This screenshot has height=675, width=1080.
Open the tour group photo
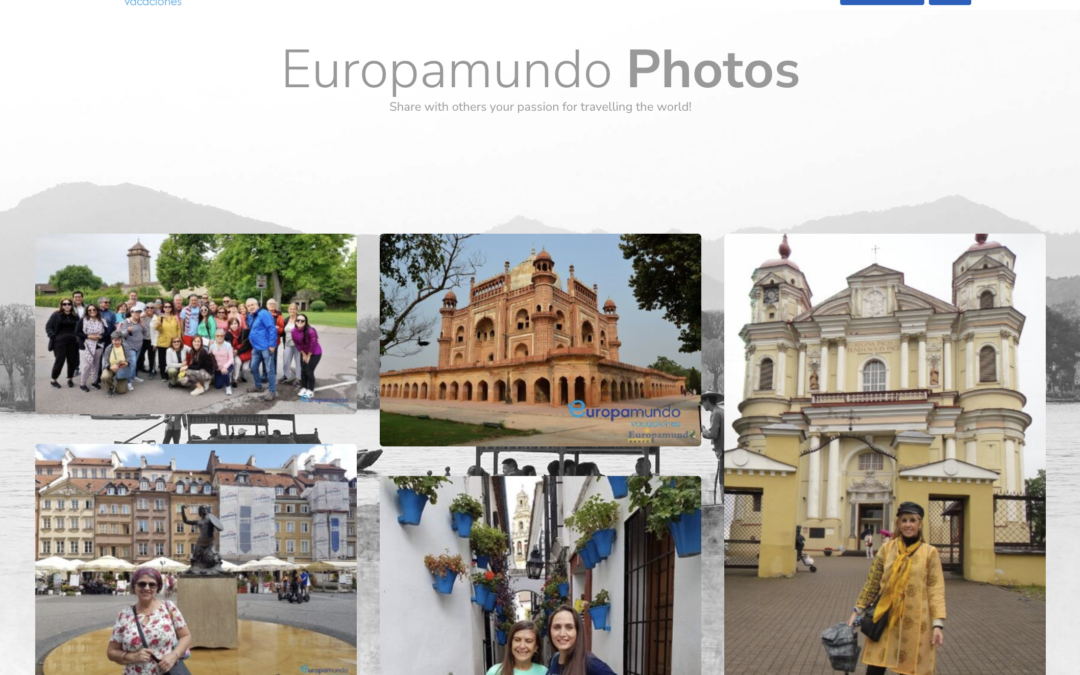coord(196,324)
